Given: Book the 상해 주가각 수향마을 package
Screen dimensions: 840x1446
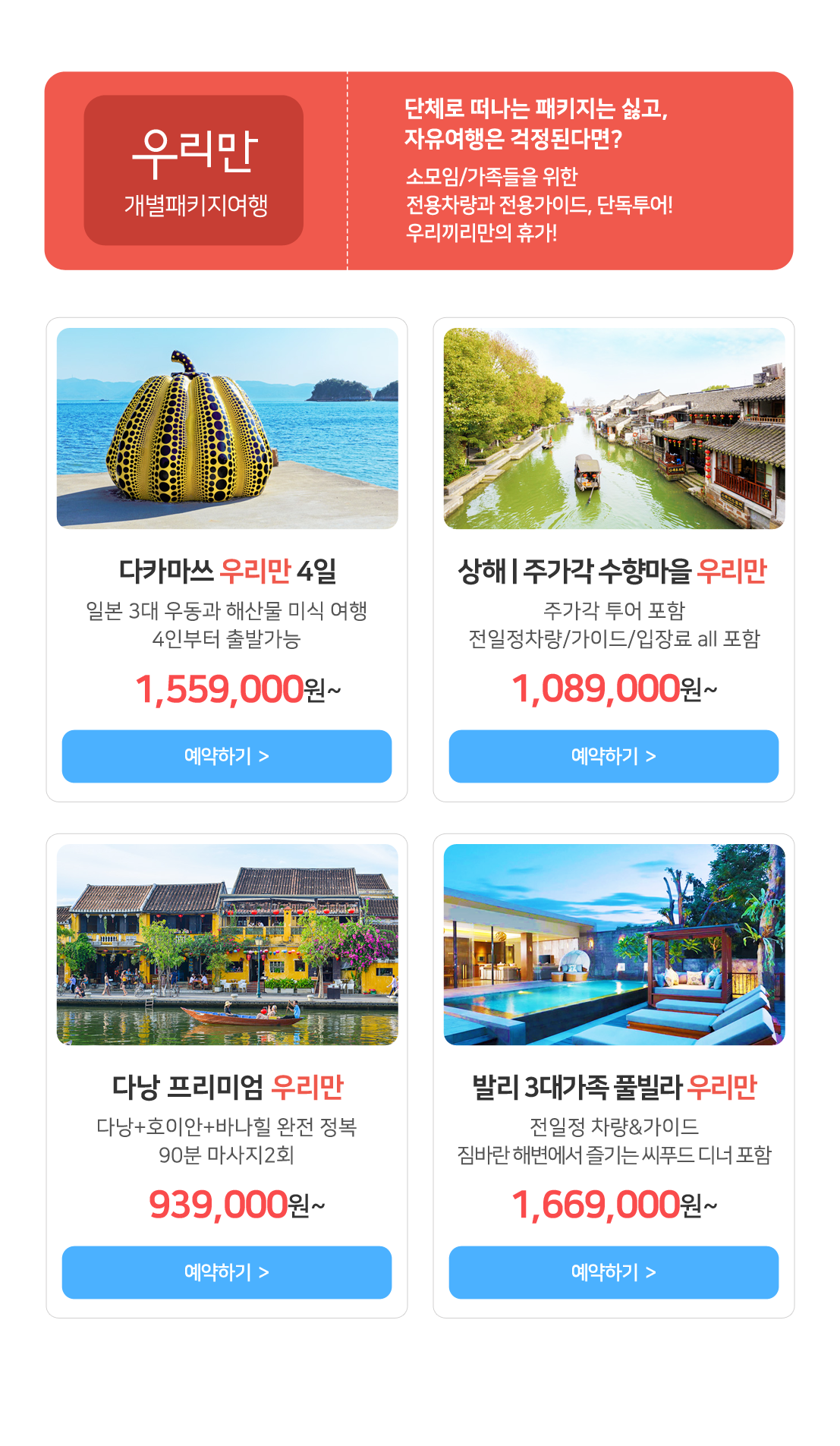Looking at the screenshot, I should point(613,756).
